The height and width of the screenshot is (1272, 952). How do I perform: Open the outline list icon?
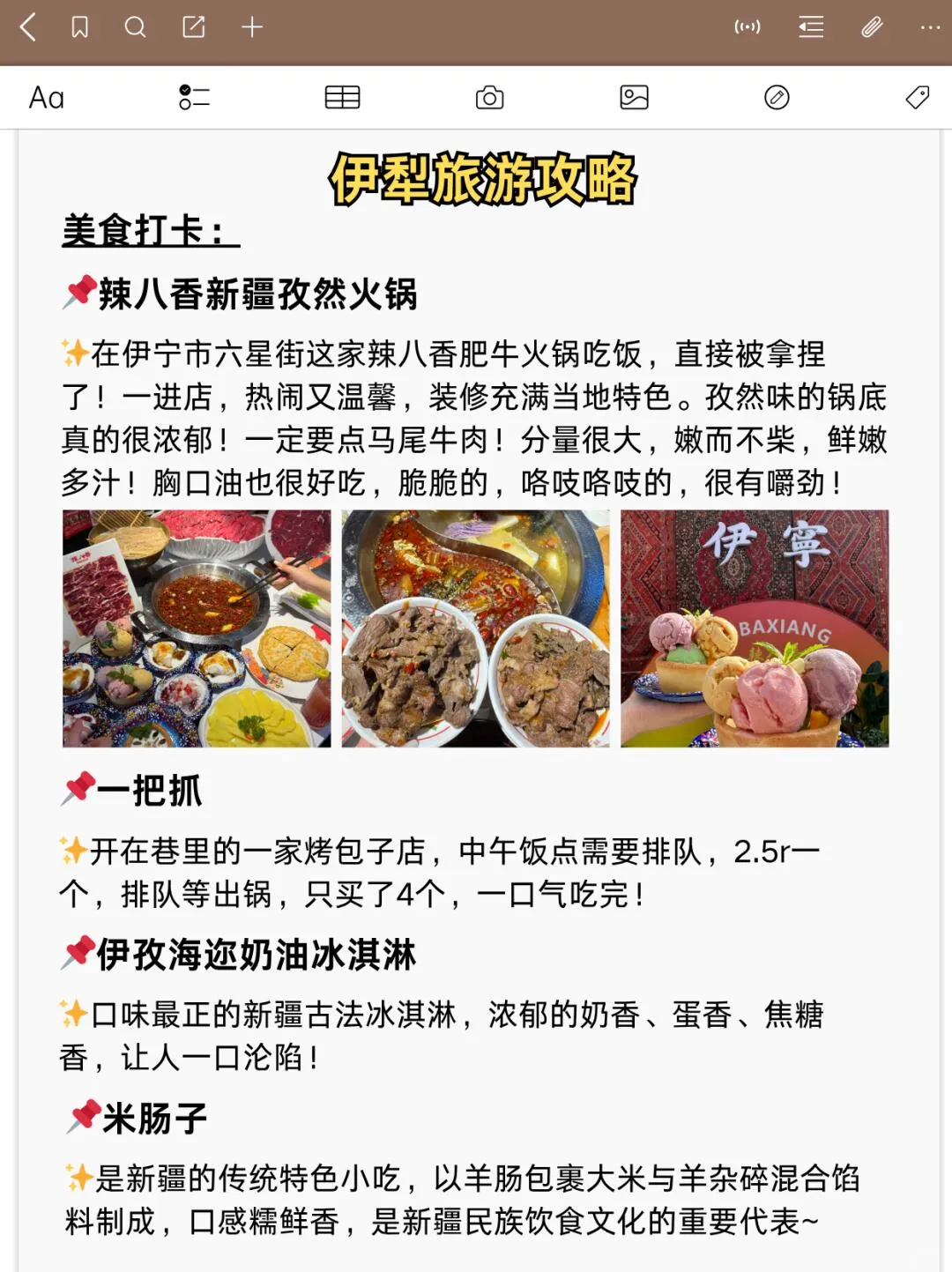[x=810, y=27]
